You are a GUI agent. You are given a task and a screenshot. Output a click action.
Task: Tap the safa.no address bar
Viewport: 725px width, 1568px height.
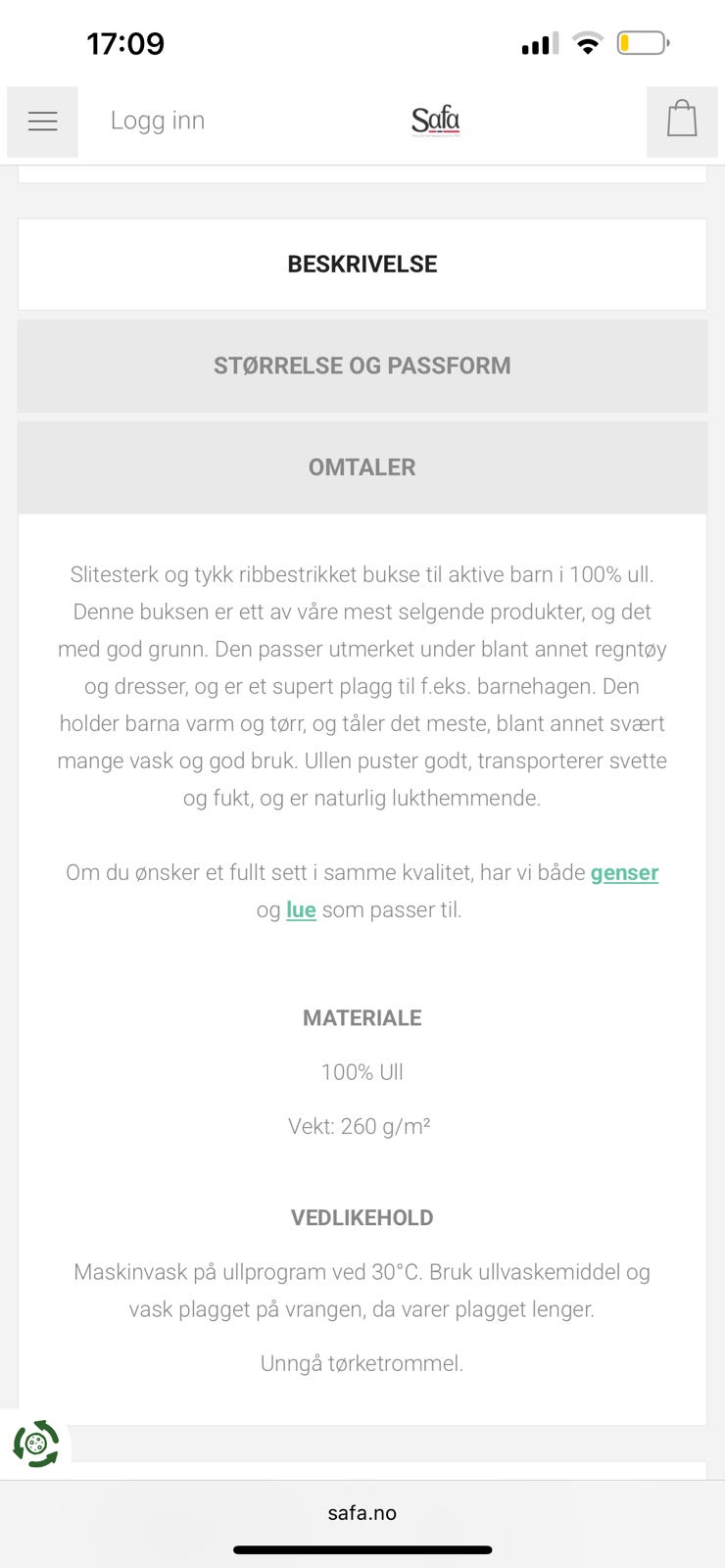pos(362,1512)
